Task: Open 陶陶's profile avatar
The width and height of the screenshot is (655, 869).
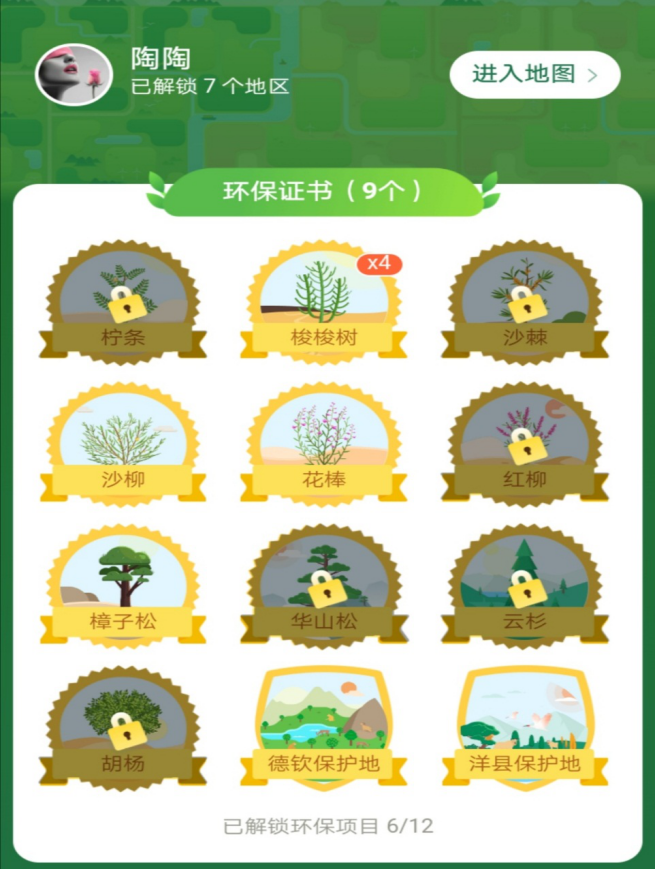Action: (x=73, y=74)
